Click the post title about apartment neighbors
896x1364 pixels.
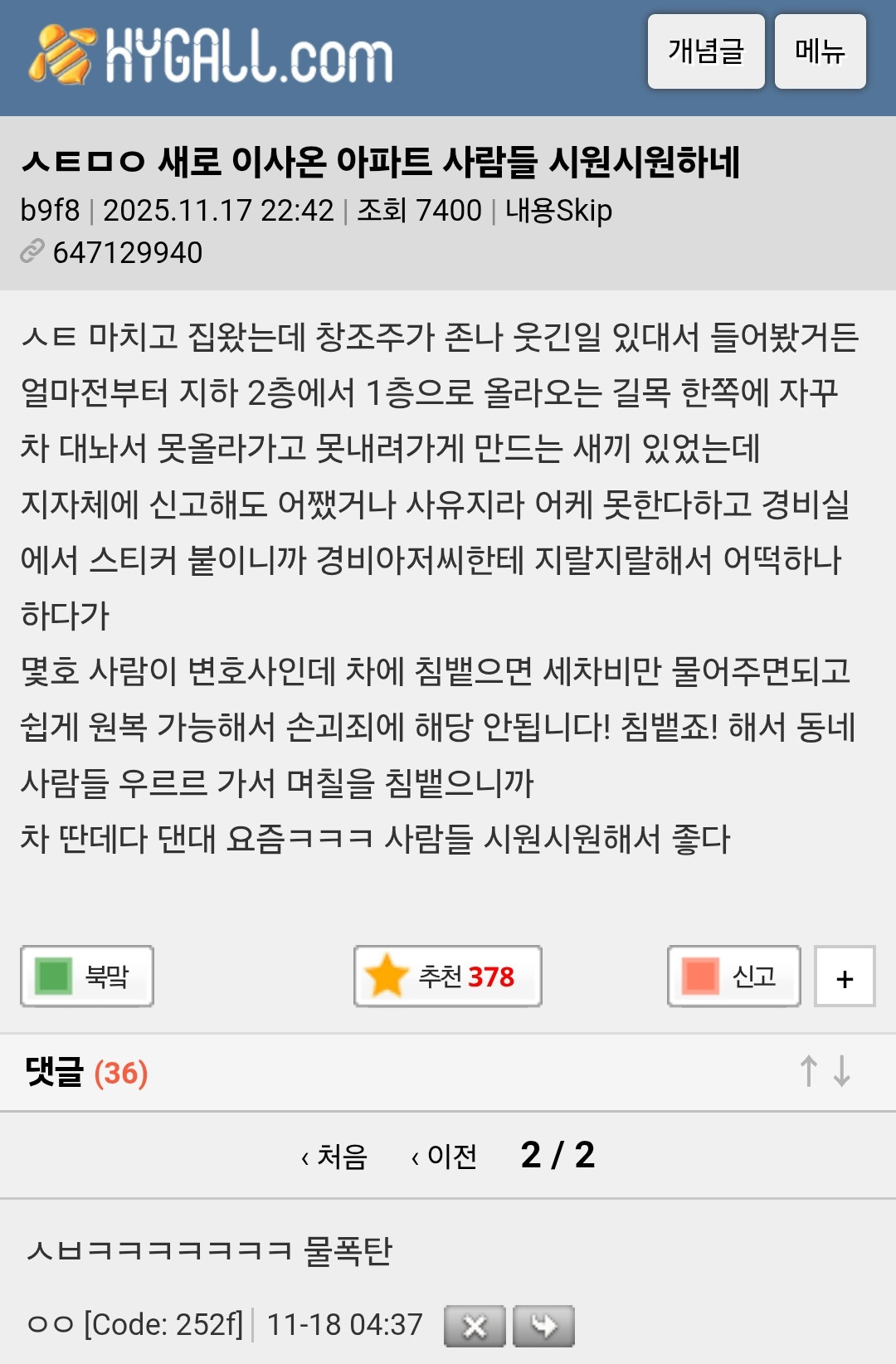click(x=382, y=161)
